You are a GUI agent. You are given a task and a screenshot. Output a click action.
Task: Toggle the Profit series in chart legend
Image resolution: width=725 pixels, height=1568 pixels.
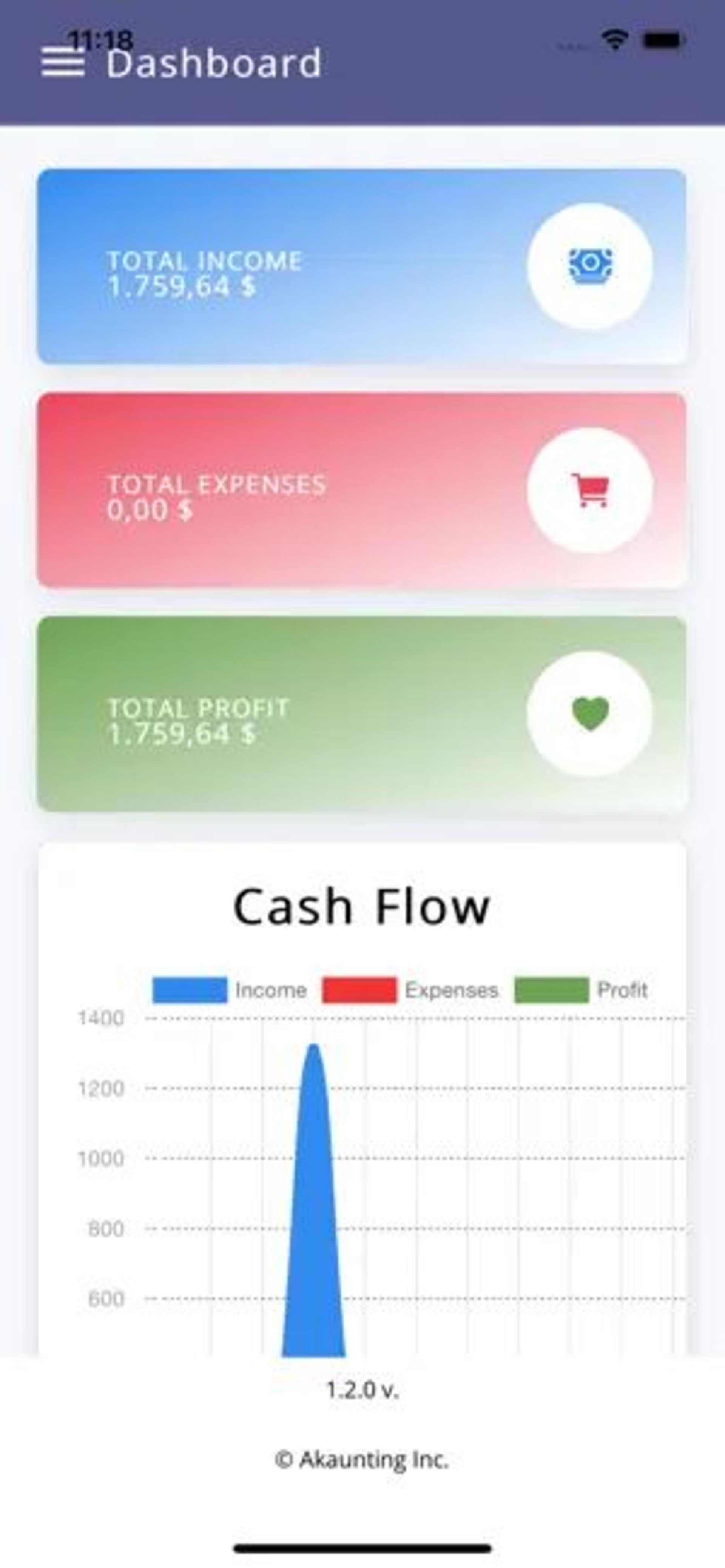580,990
